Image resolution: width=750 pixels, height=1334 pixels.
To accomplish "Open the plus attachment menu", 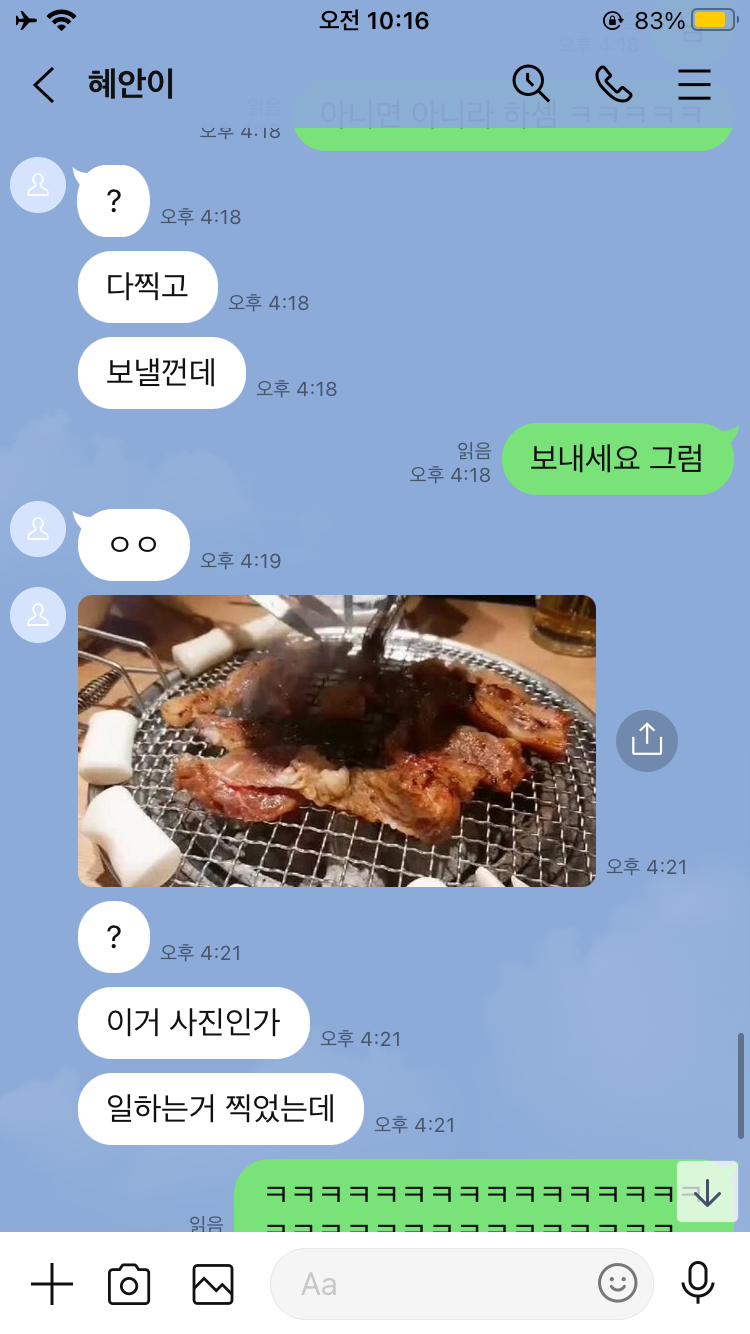I will tap(52, 1284).
